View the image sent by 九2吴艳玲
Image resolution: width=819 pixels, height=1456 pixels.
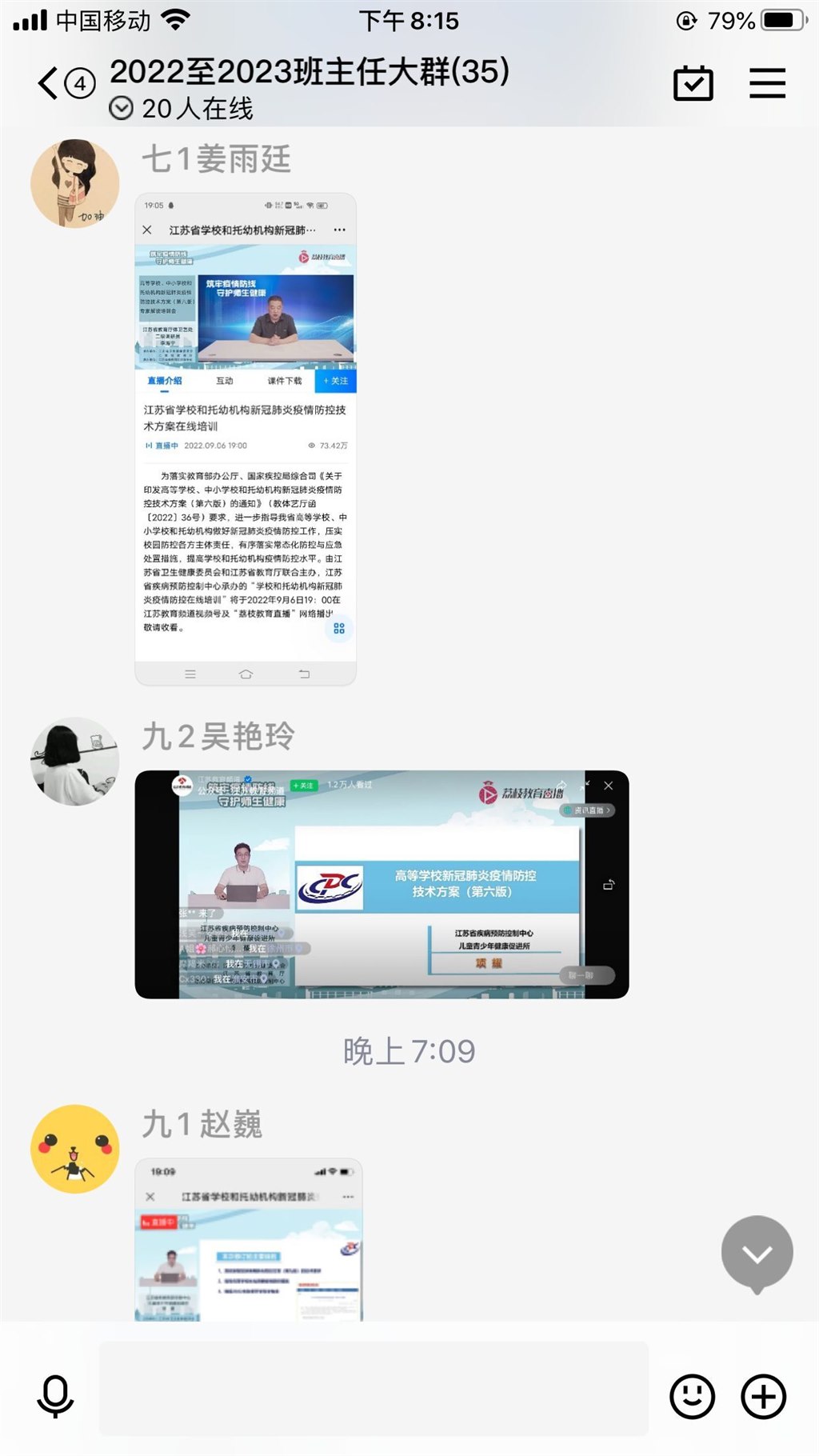382,884
